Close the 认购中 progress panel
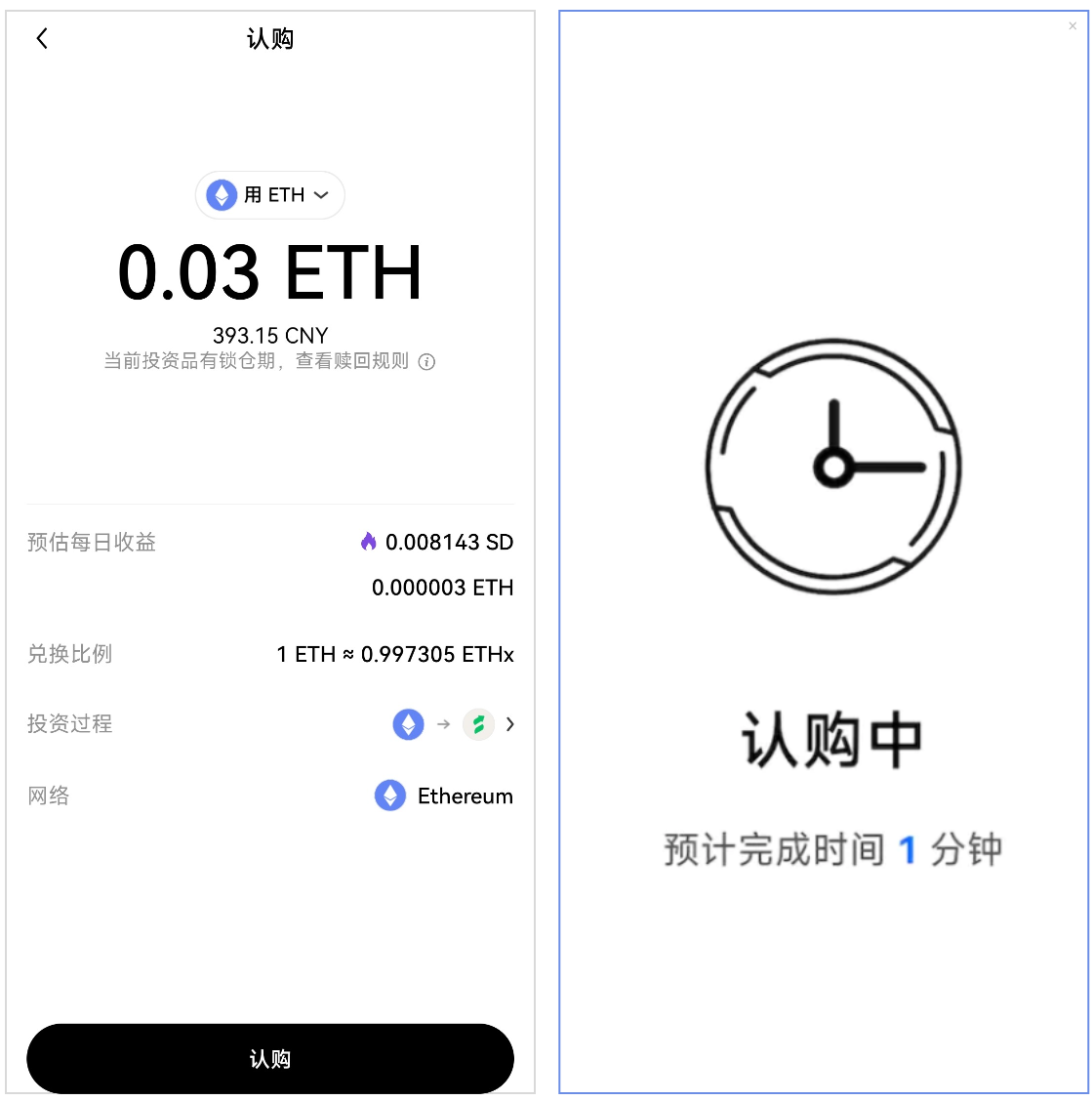Viewport: 1092px width, 1101px height. click(x=1072, y=26)
